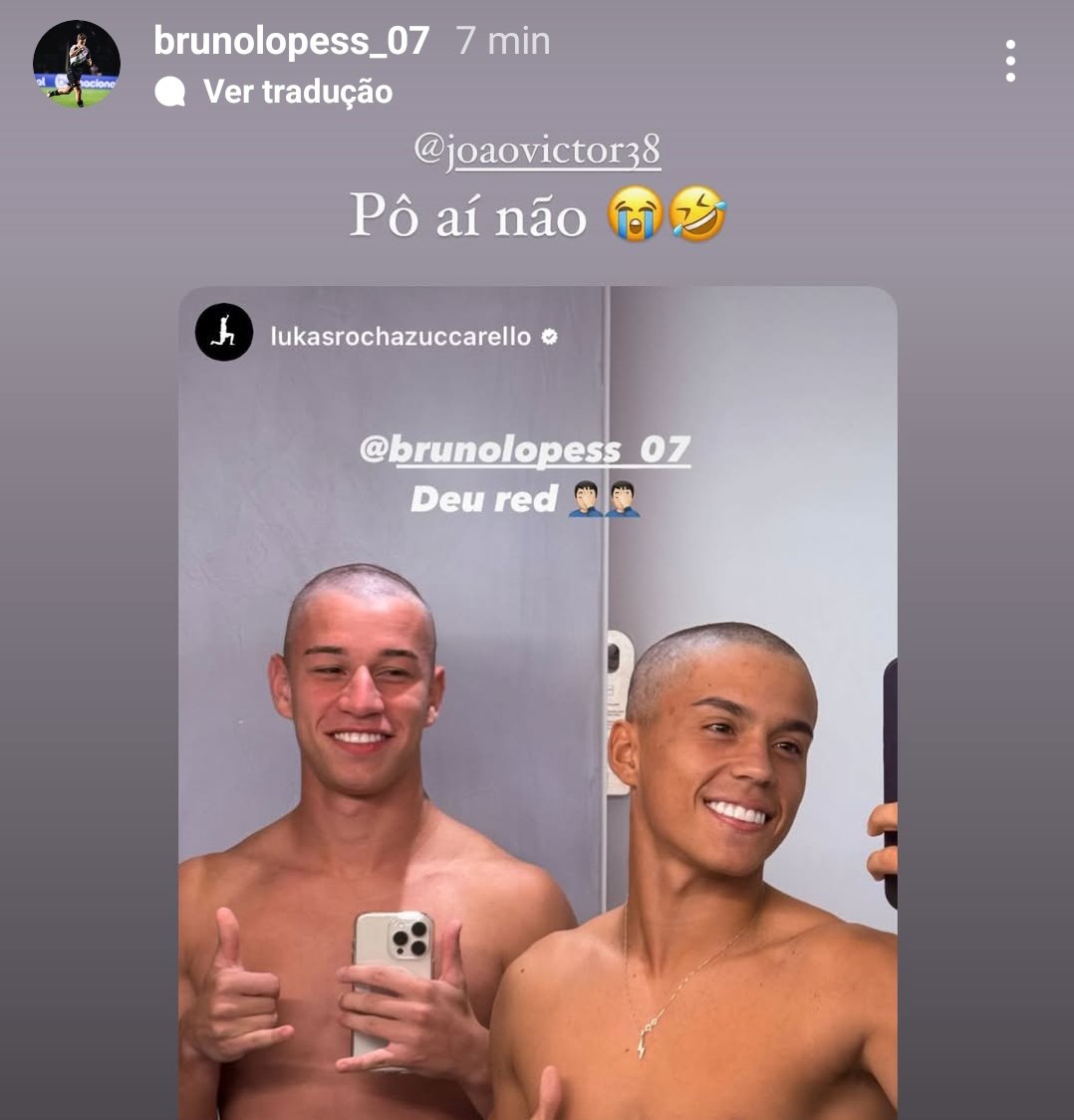
Task: Open the reshared story from lukasrochazuccarello
Action: point(538,698)
